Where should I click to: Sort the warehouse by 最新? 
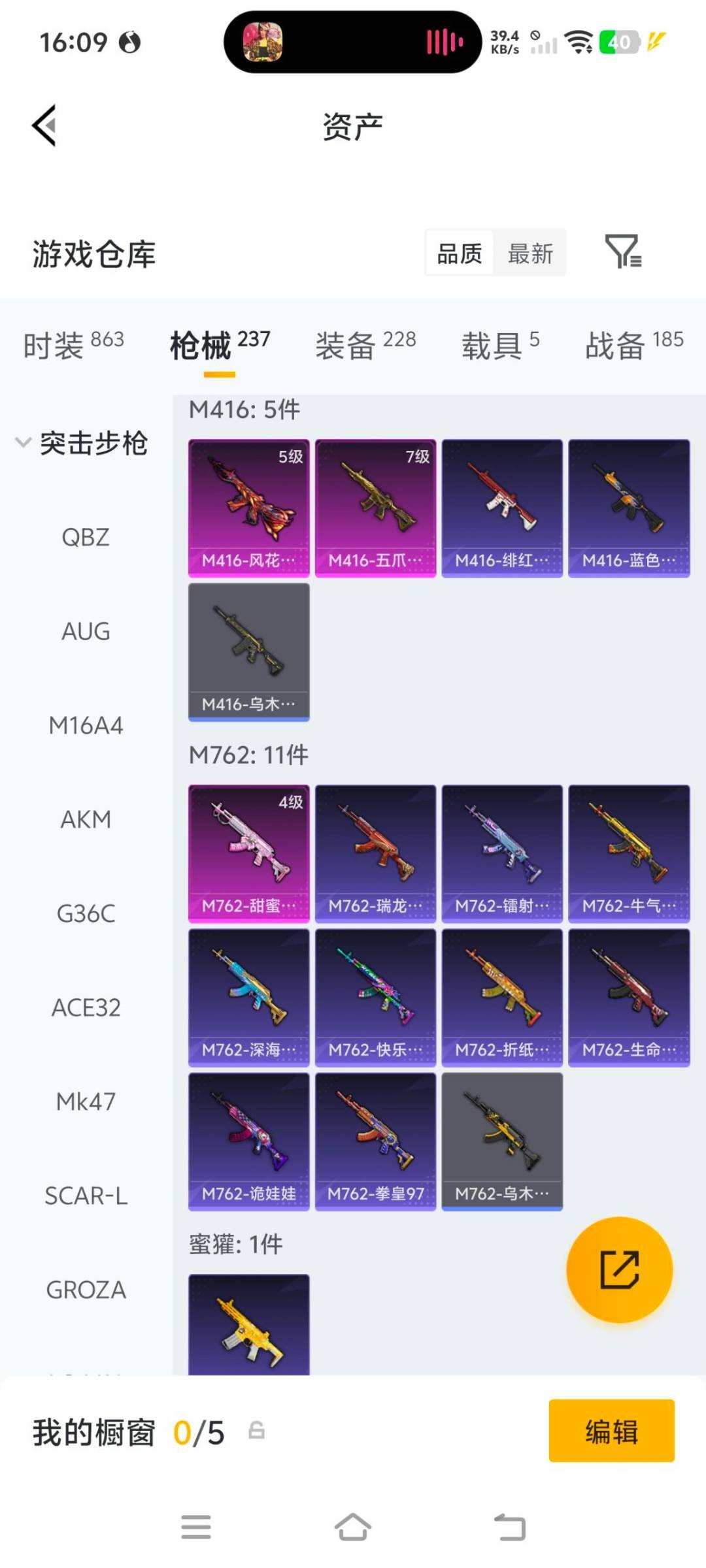click(530, 253)
